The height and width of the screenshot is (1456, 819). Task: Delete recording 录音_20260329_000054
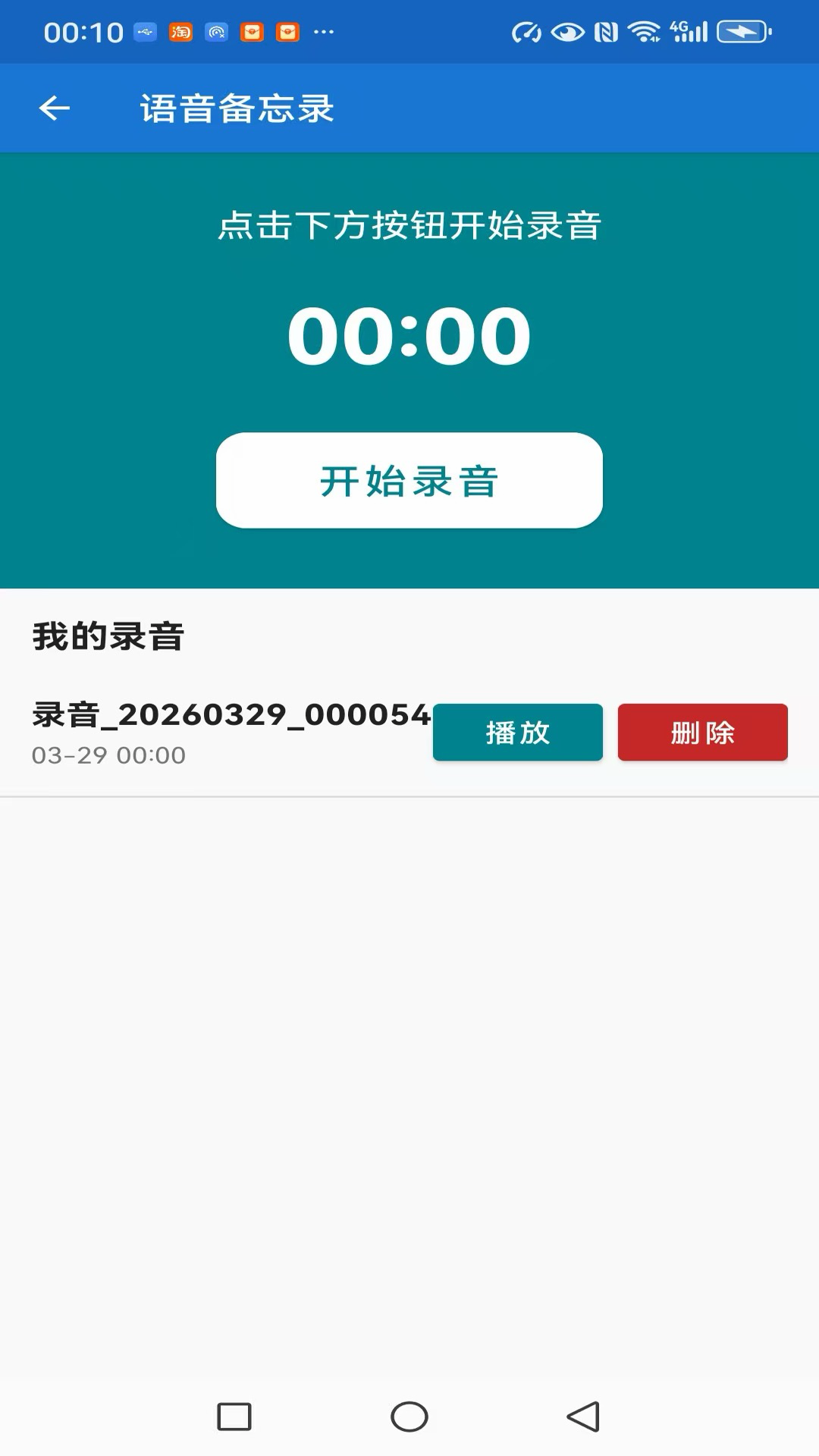[703, 733]
